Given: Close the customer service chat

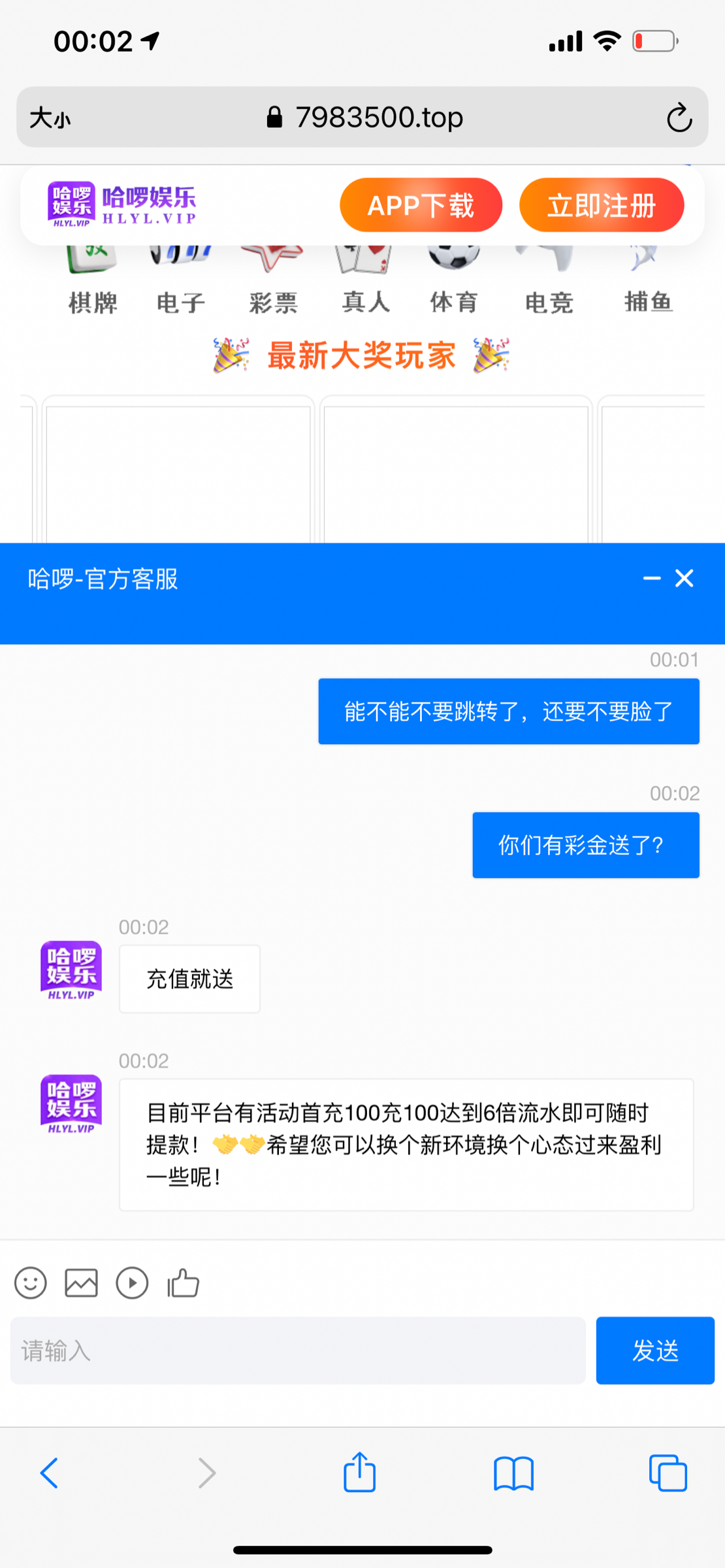Looking at the screenshot, I should click(x=685, y=578).
